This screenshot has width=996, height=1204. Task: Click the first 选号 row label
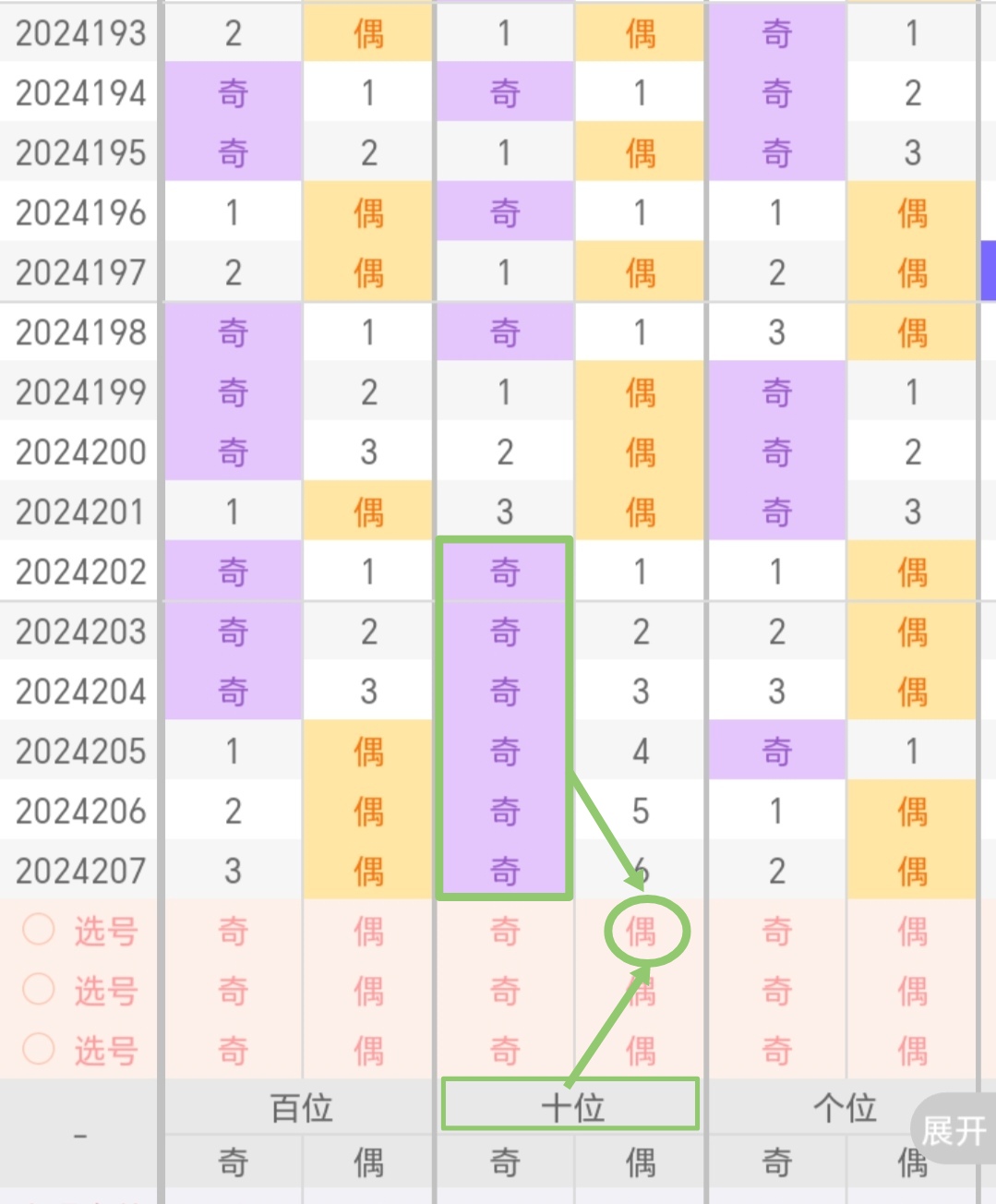106,933
